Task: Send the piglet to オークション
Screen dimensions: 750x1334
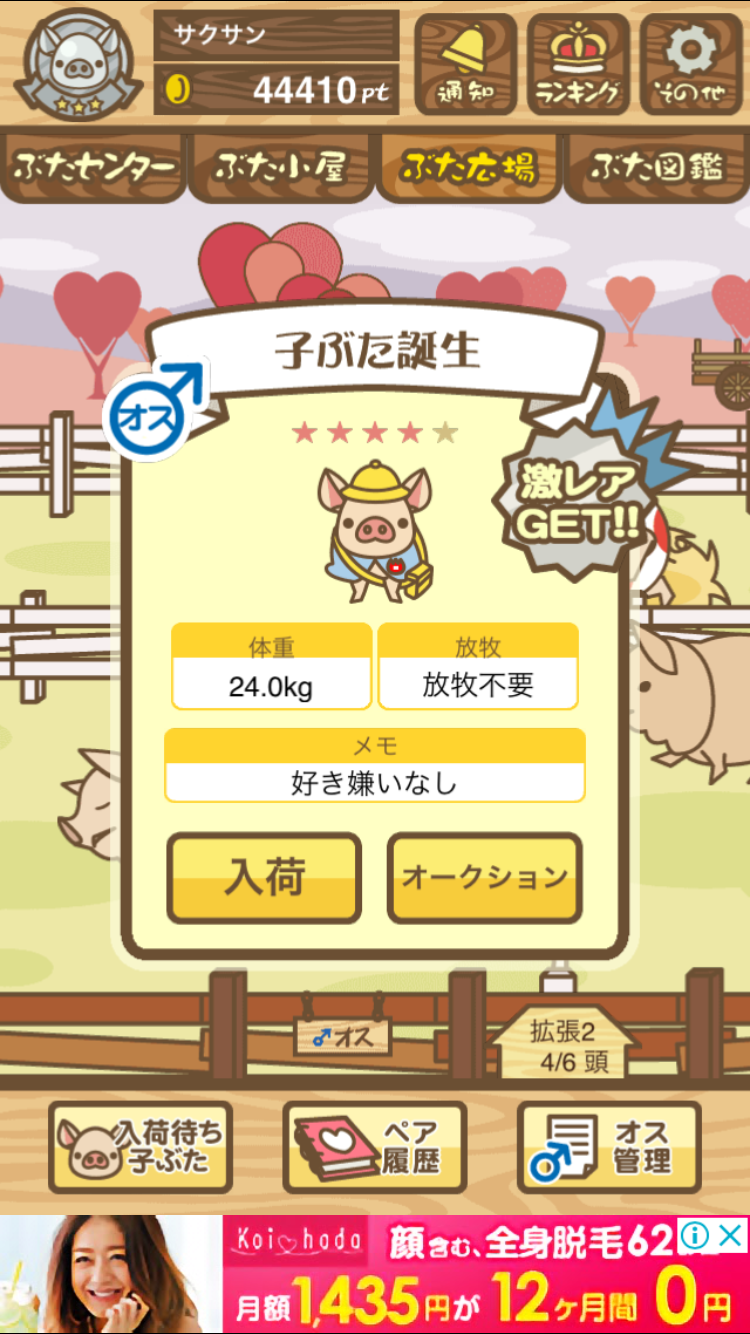Action: click(484, 877)
